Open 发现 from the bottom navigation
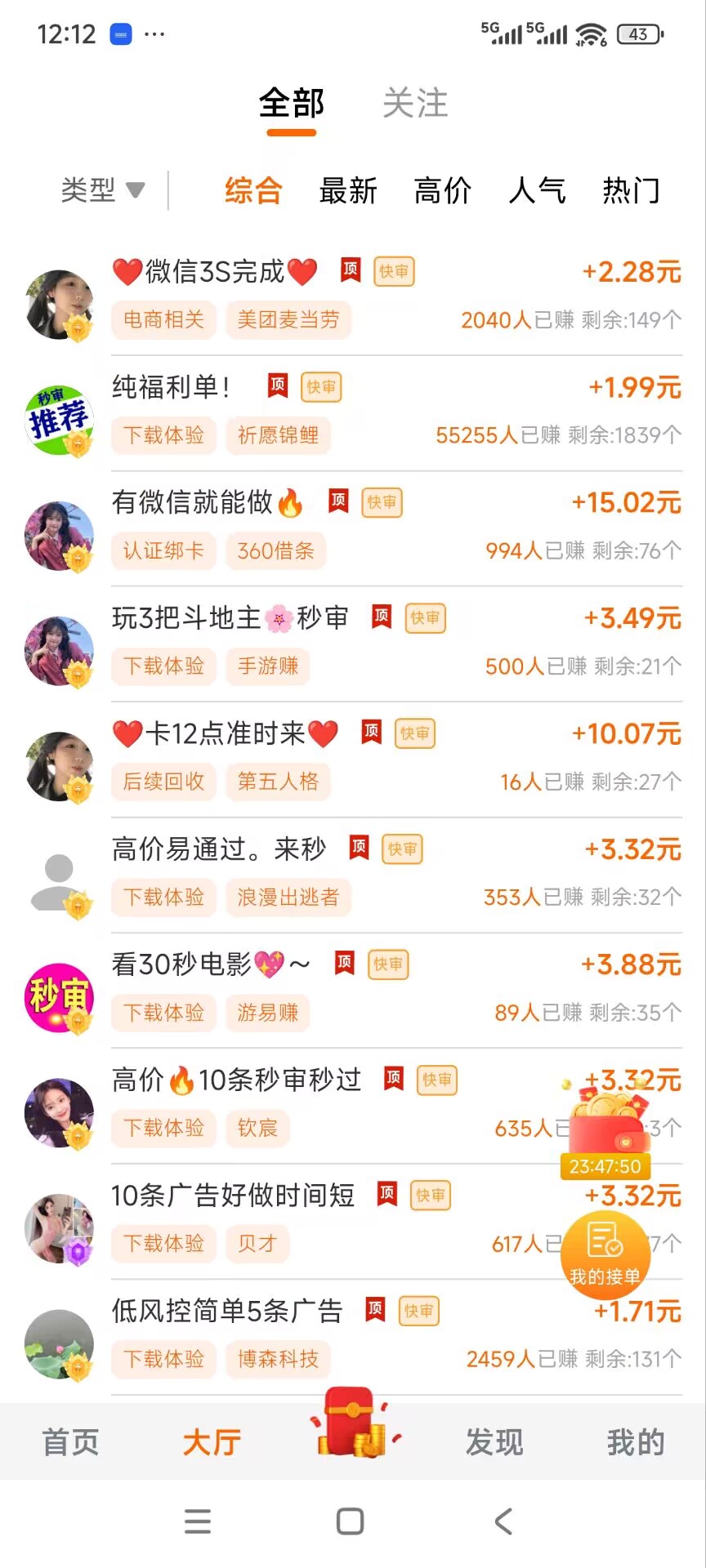The width and height of the screenshot is (706, 1568). tap(494, 1441)
